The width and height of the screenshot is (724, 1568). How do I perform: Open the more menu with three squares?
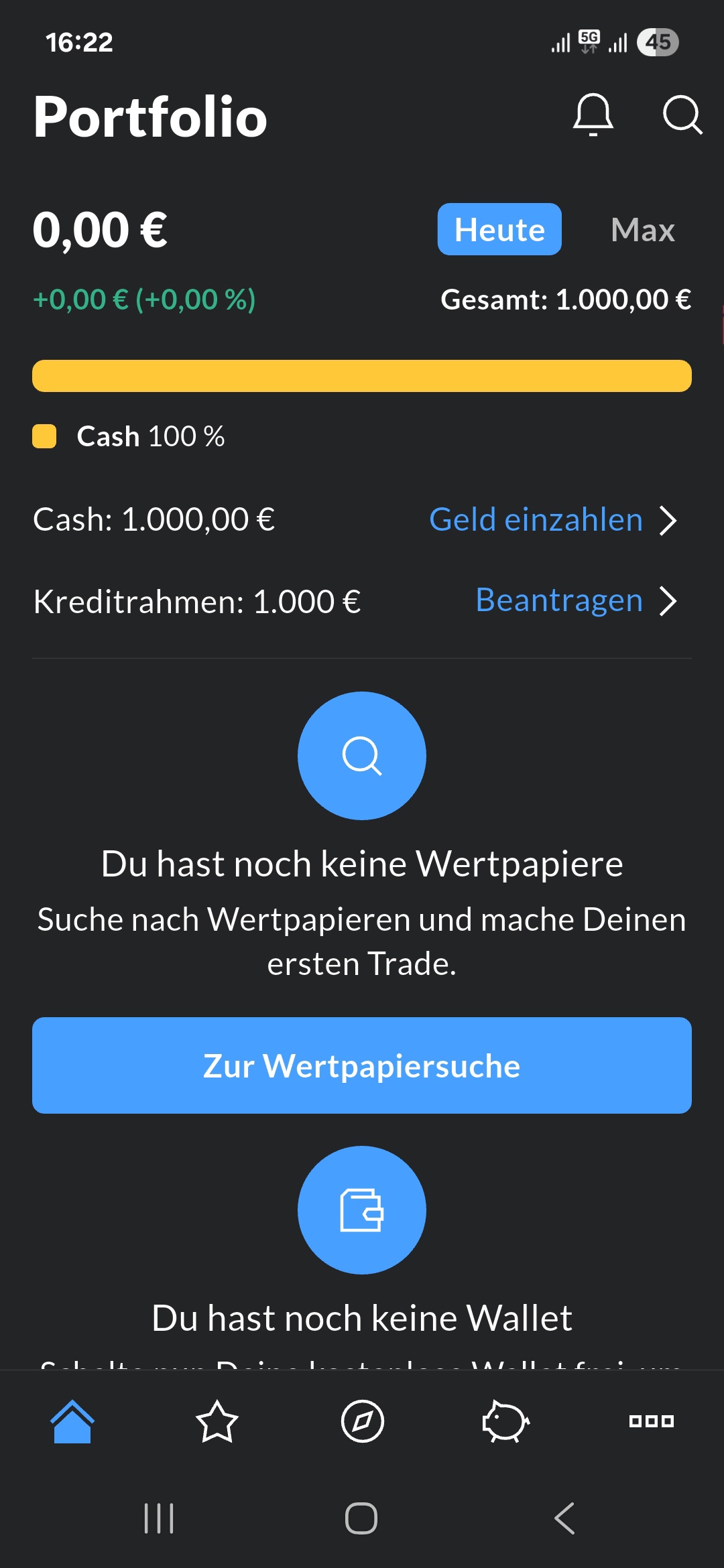click(651, 1421)
